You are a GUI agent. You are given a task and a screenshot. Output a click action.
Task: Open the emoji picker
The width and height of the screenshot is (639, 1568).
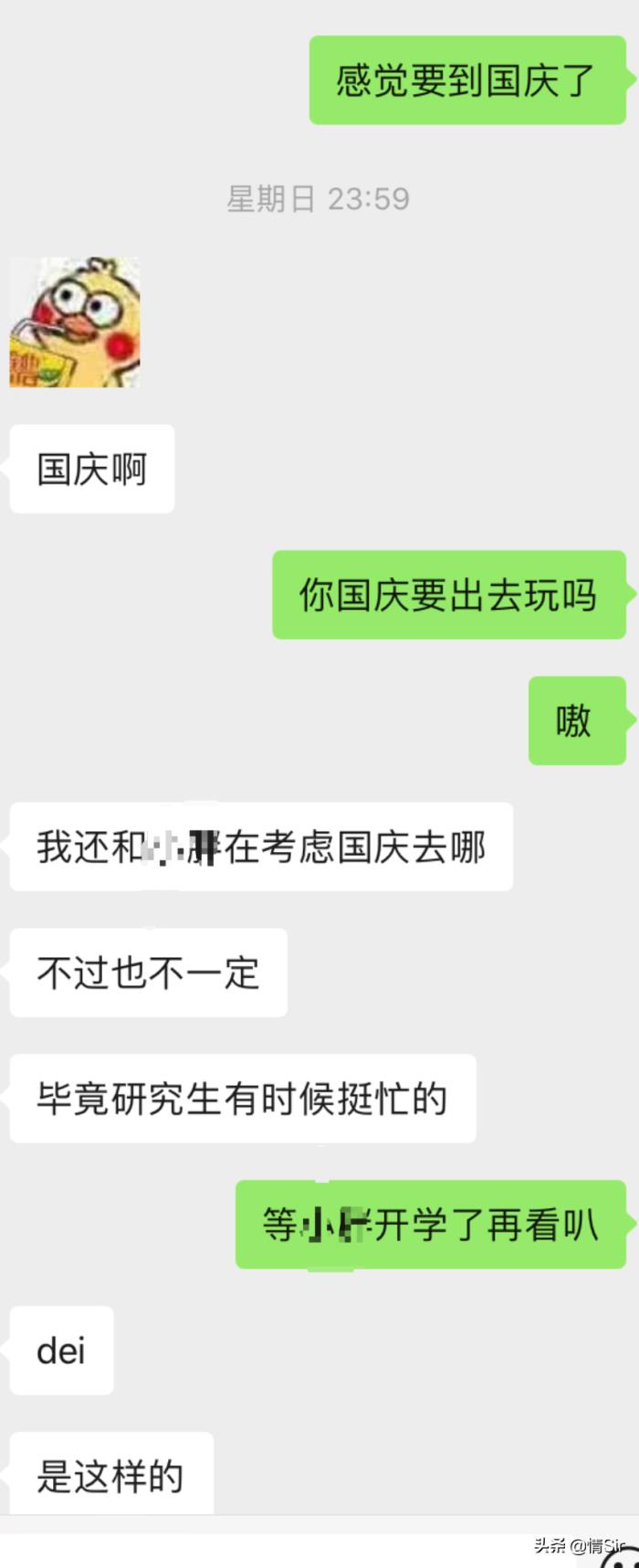[623, 1555]
